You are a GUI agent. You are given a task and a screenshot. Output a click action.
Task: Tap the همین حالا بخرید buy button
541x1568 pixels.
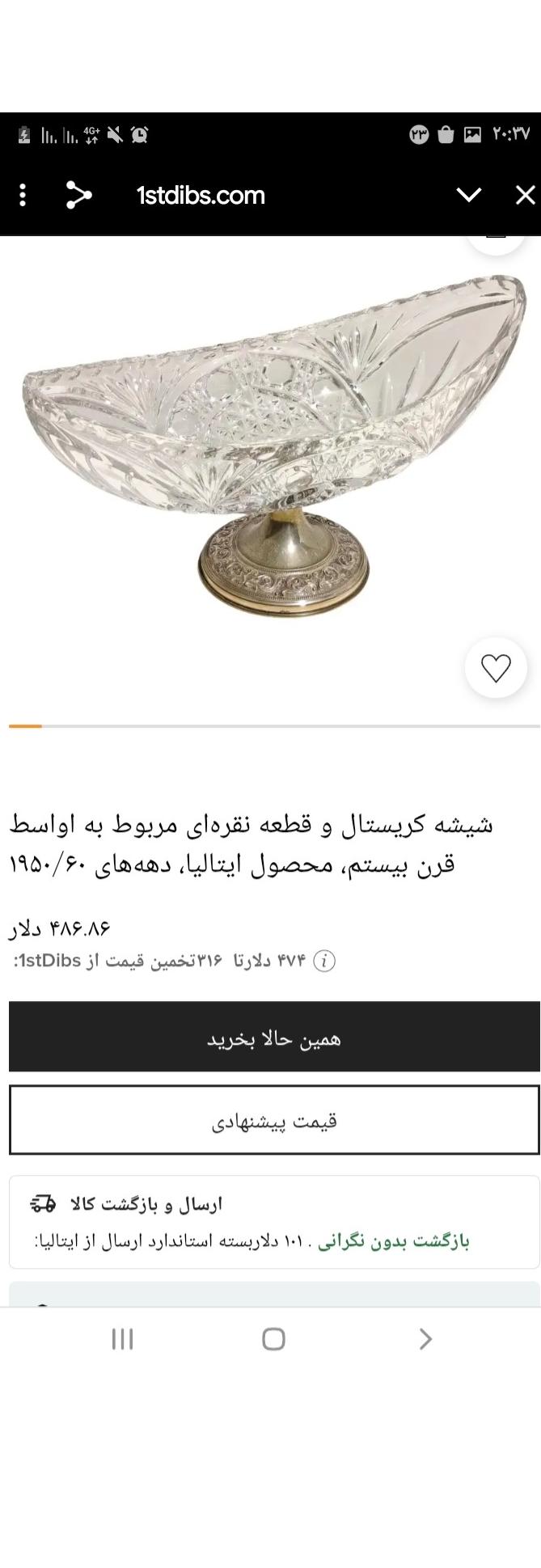tap(274, 1038)
